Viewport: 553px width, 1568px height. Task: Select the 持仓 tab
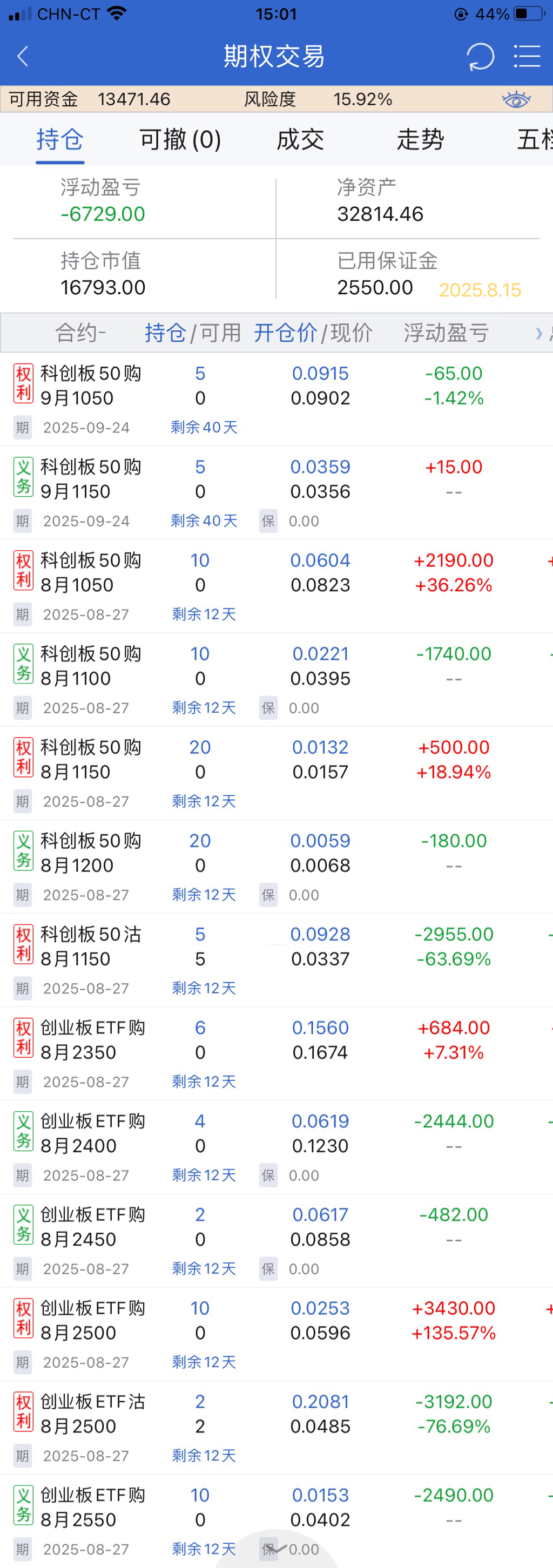(x=60, y=140)
